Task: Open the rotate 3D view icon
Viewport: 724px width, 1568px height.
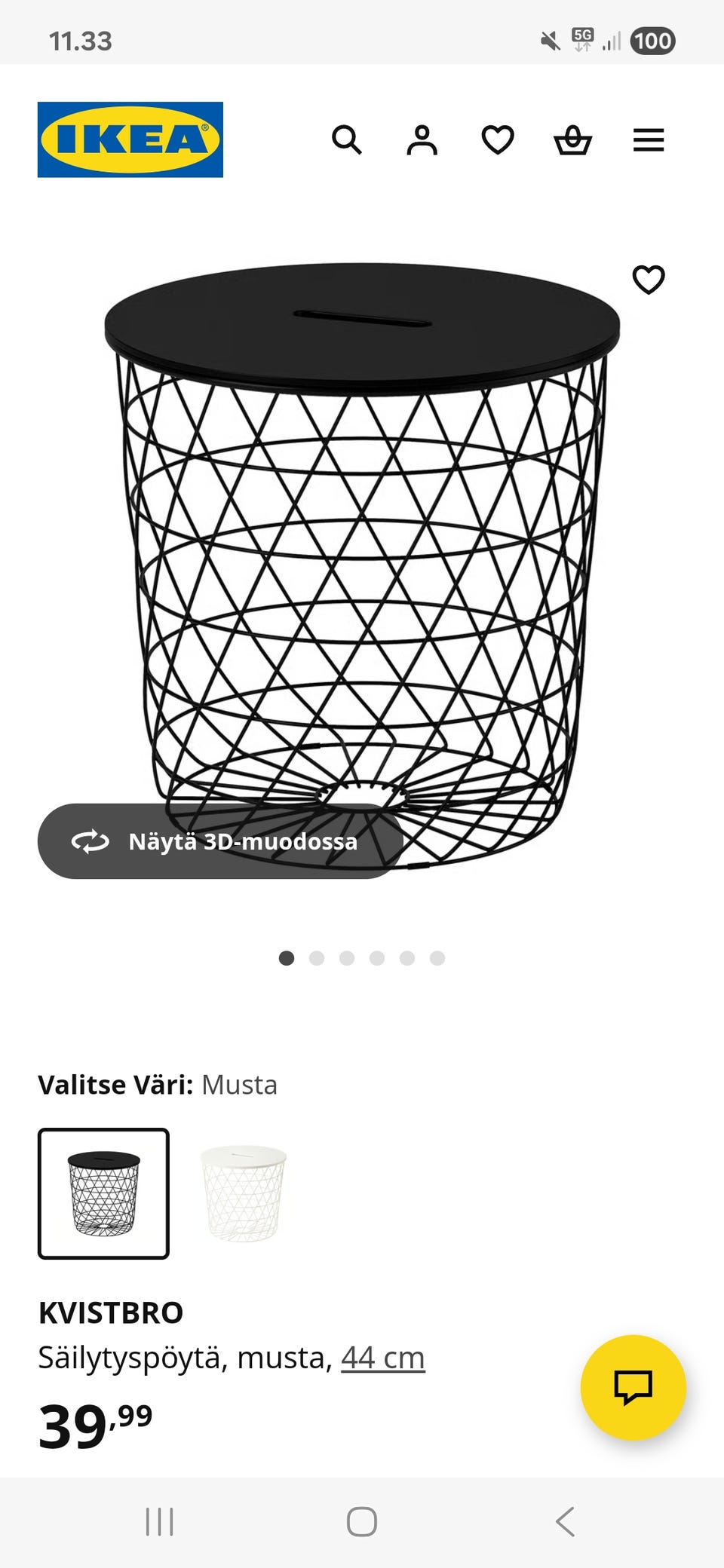Action: pyautogui.click(x=90, y=842)
